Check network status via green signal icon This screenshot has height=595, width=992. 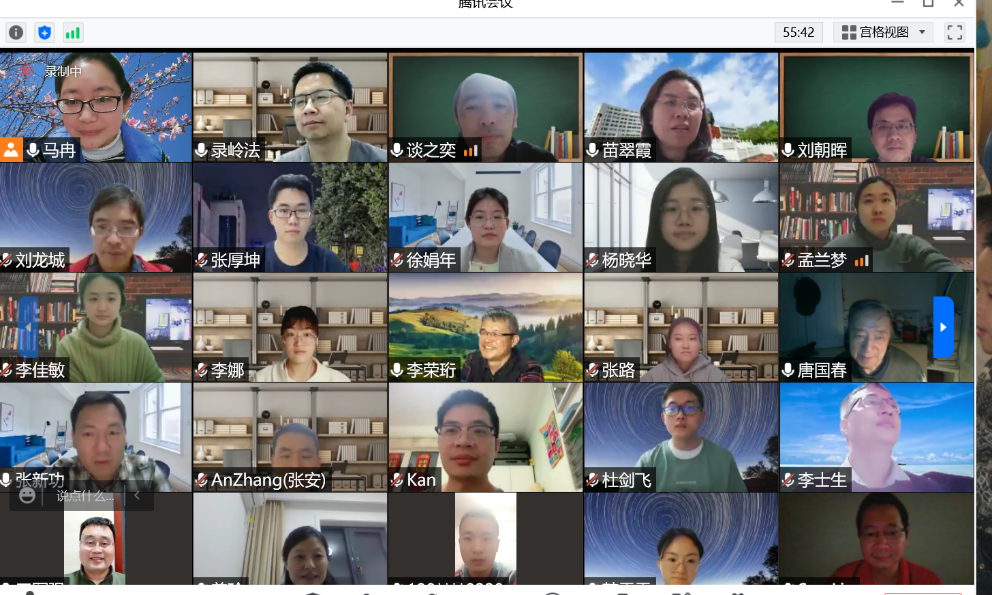pyautogui.click(x=72, y=32)
